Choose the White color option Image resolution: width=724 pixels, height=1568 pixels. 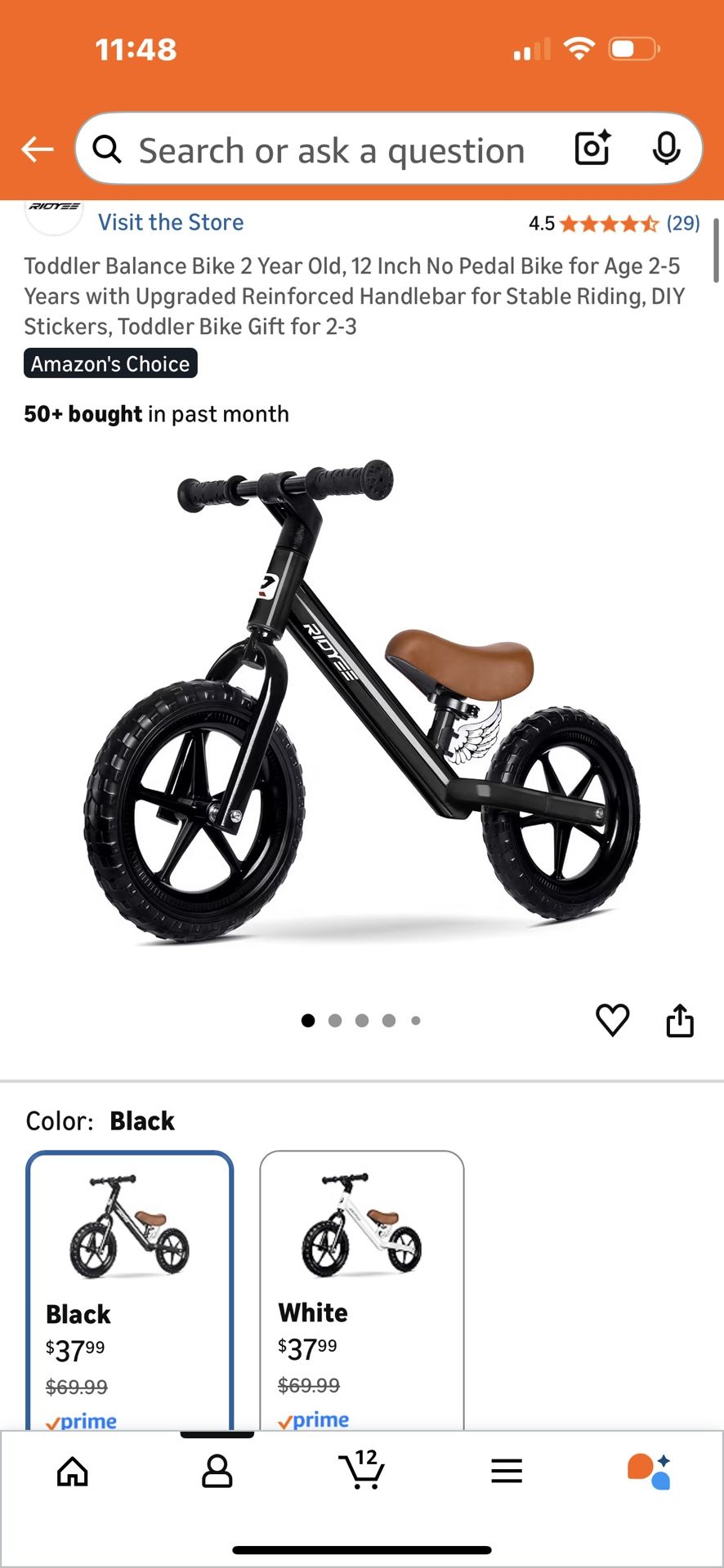[361, 1290]
